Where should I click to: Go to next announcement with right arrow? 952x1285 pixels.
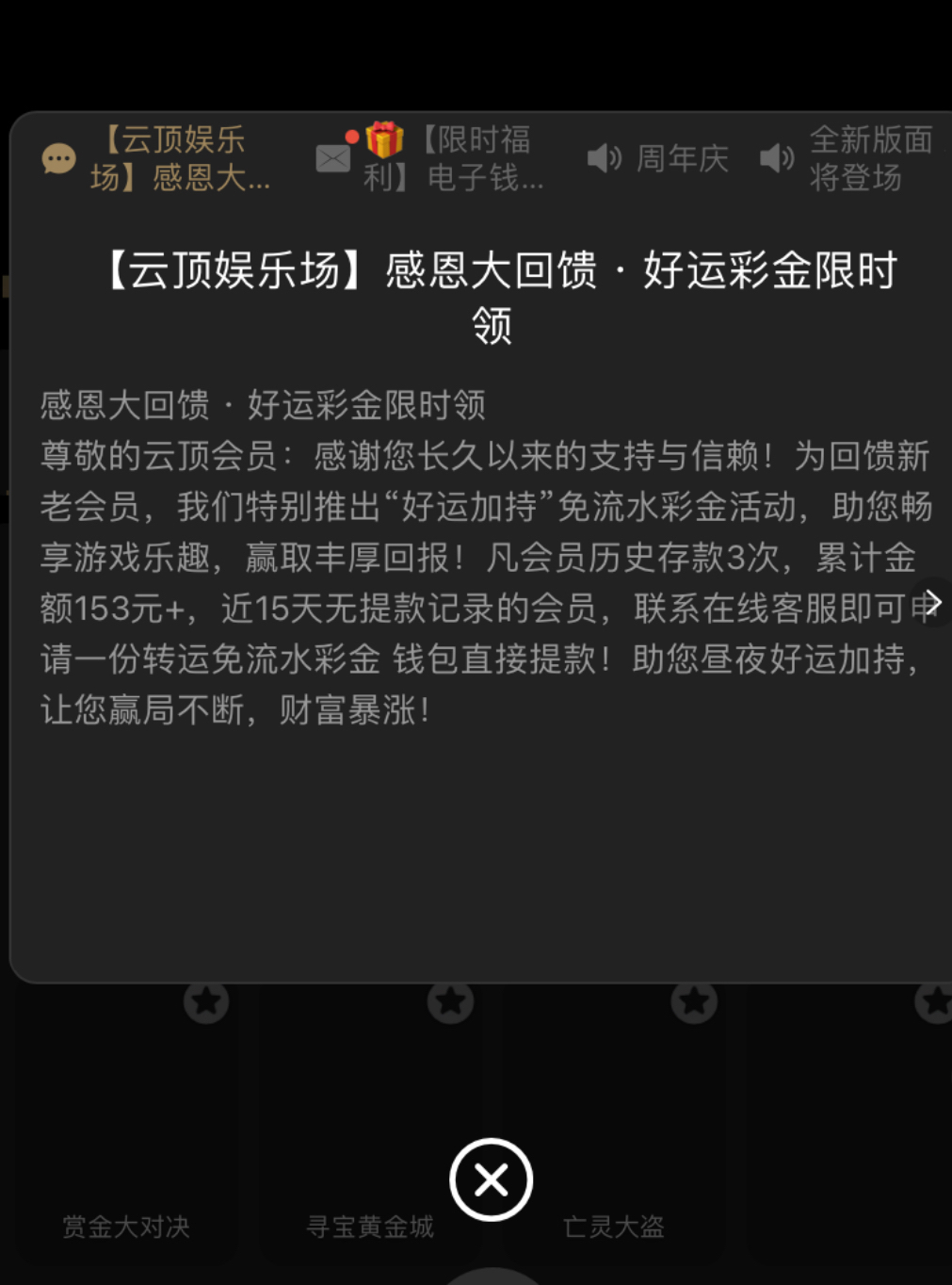tap(932, 603)
